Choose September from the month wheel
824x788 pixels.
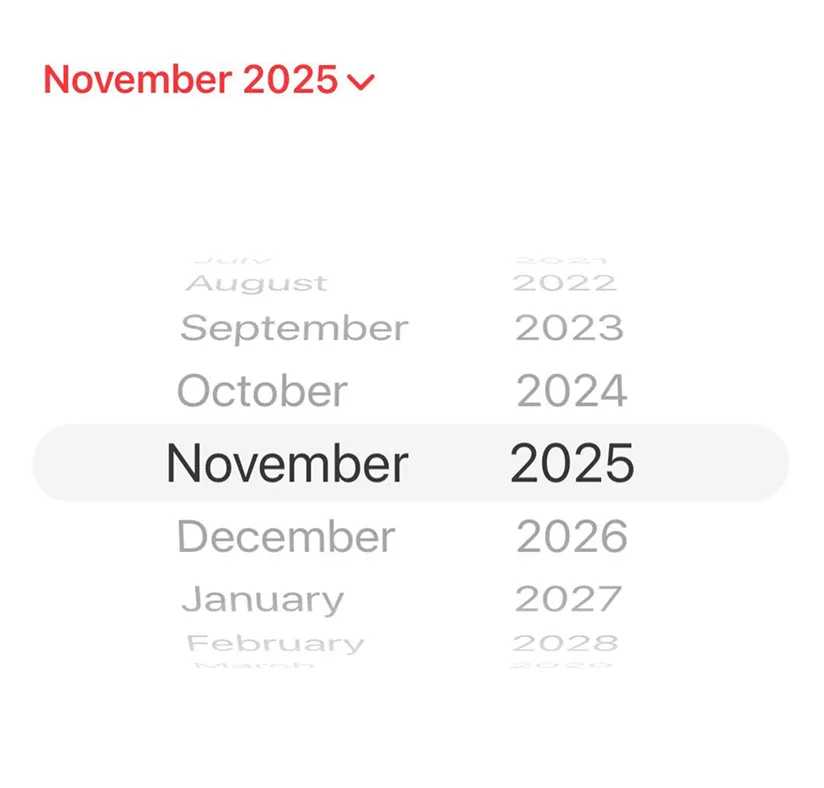tap(294, 328)
